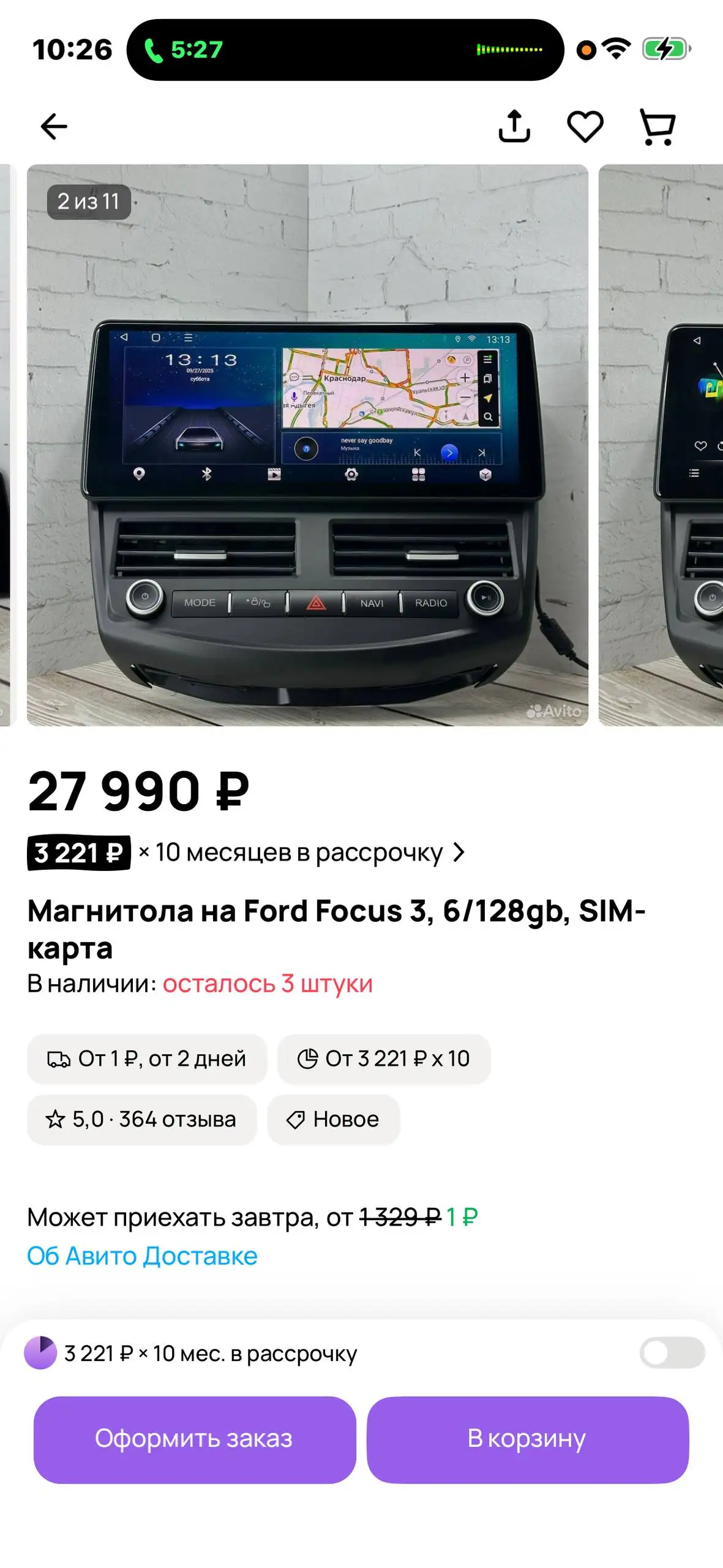The height and width of the screenshot is (1568, 723).
Task: Click the star icon next to rating
Action: click(56, 1119)
